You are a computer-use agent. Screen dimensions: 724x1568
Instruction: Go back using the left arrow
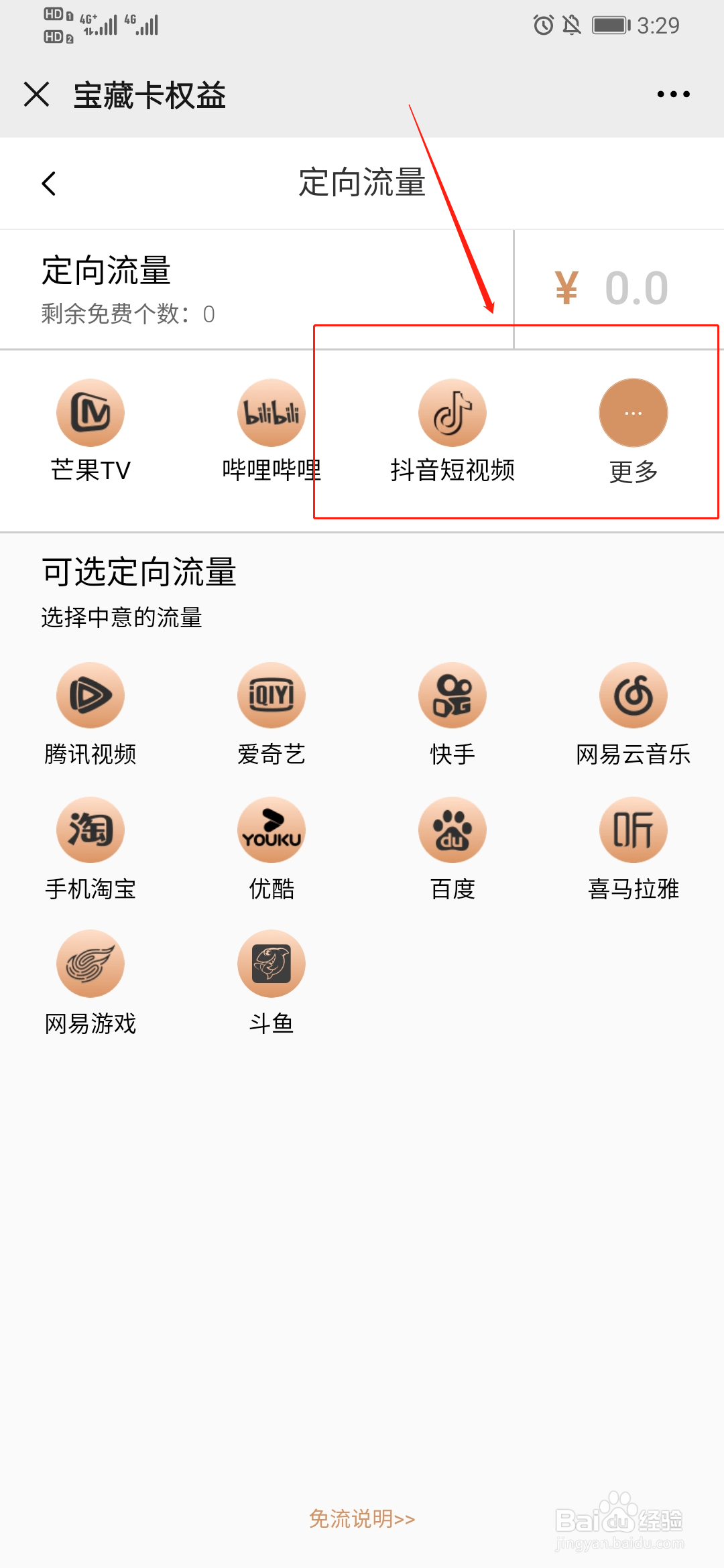click(48, 183)
